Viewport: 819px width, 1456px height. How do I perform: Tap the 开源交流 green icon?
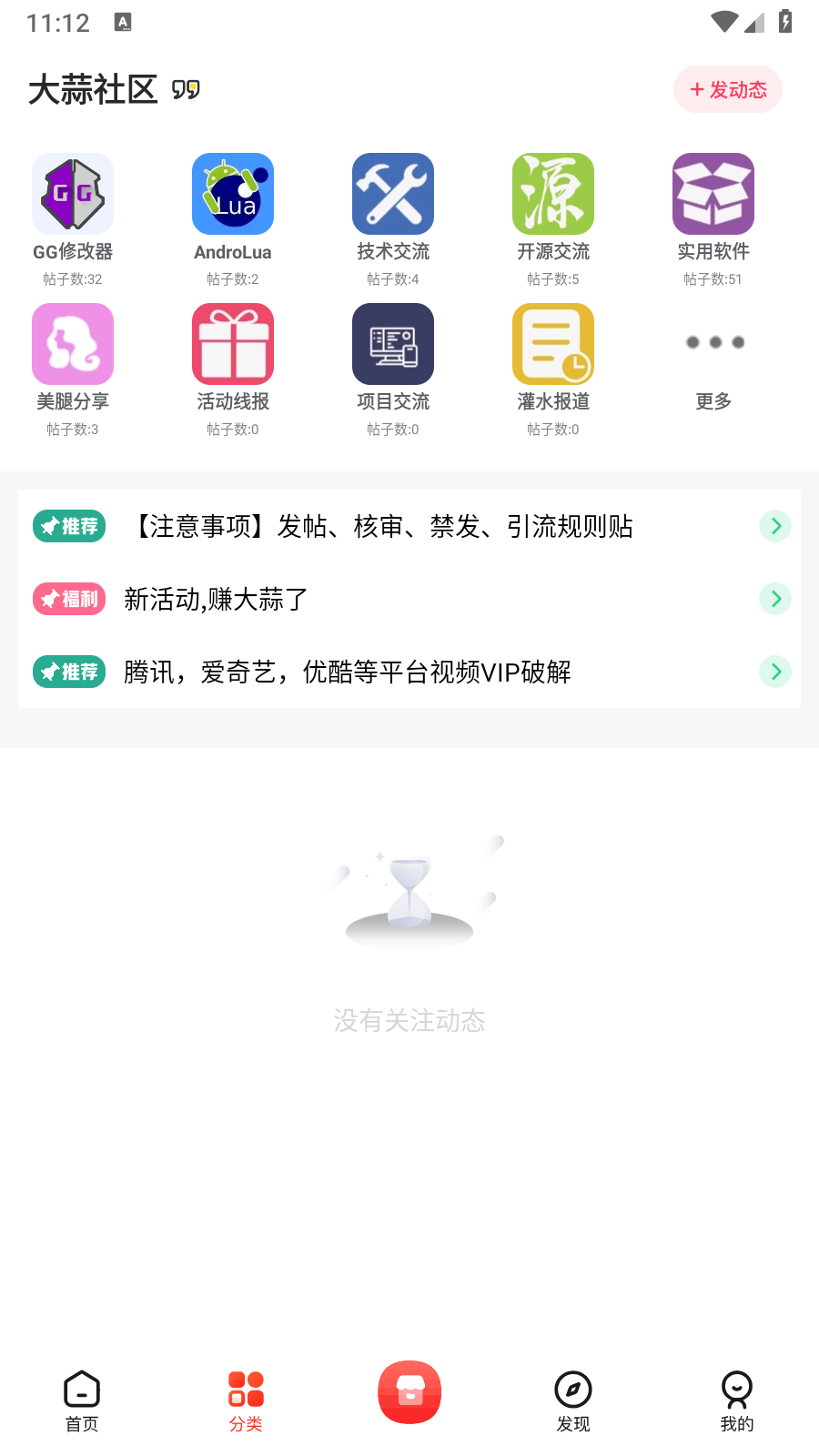pos(553,194)
